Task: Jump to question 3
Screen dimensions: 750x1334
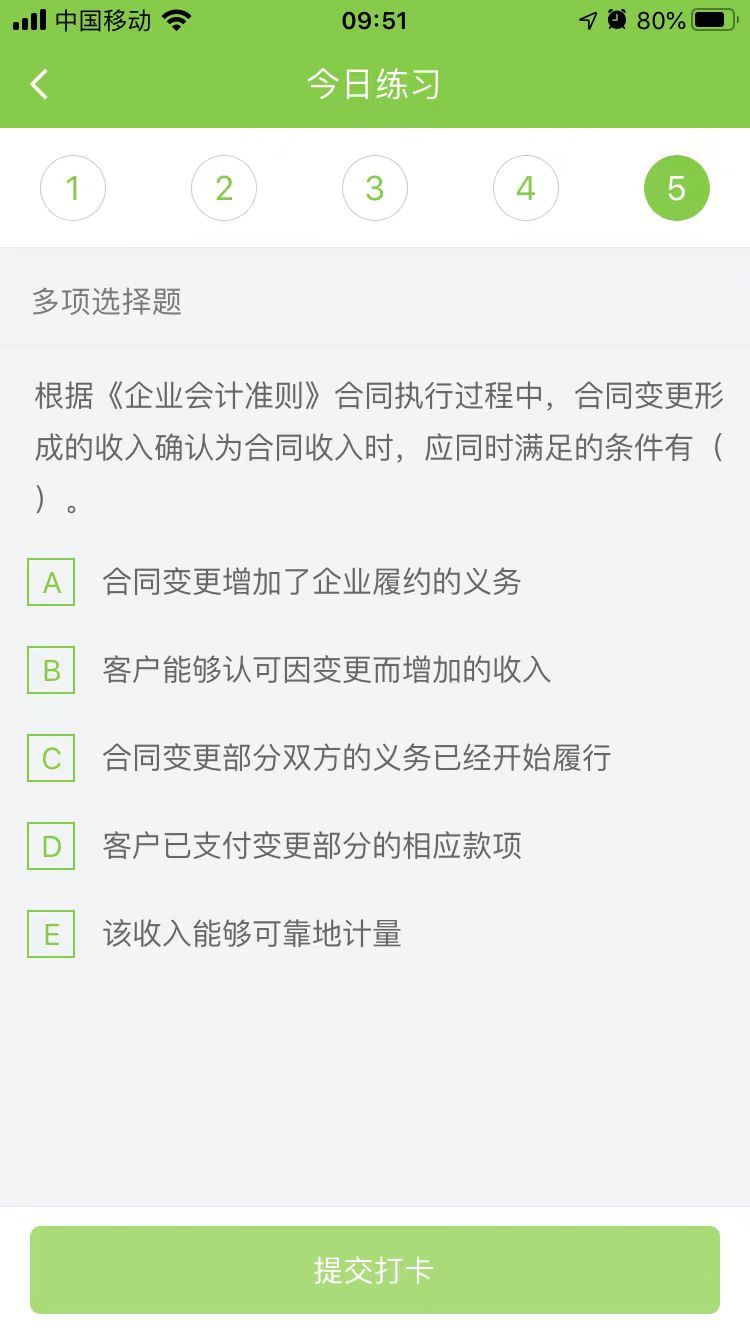Action: pyautogui.click(x=375, y=188)
